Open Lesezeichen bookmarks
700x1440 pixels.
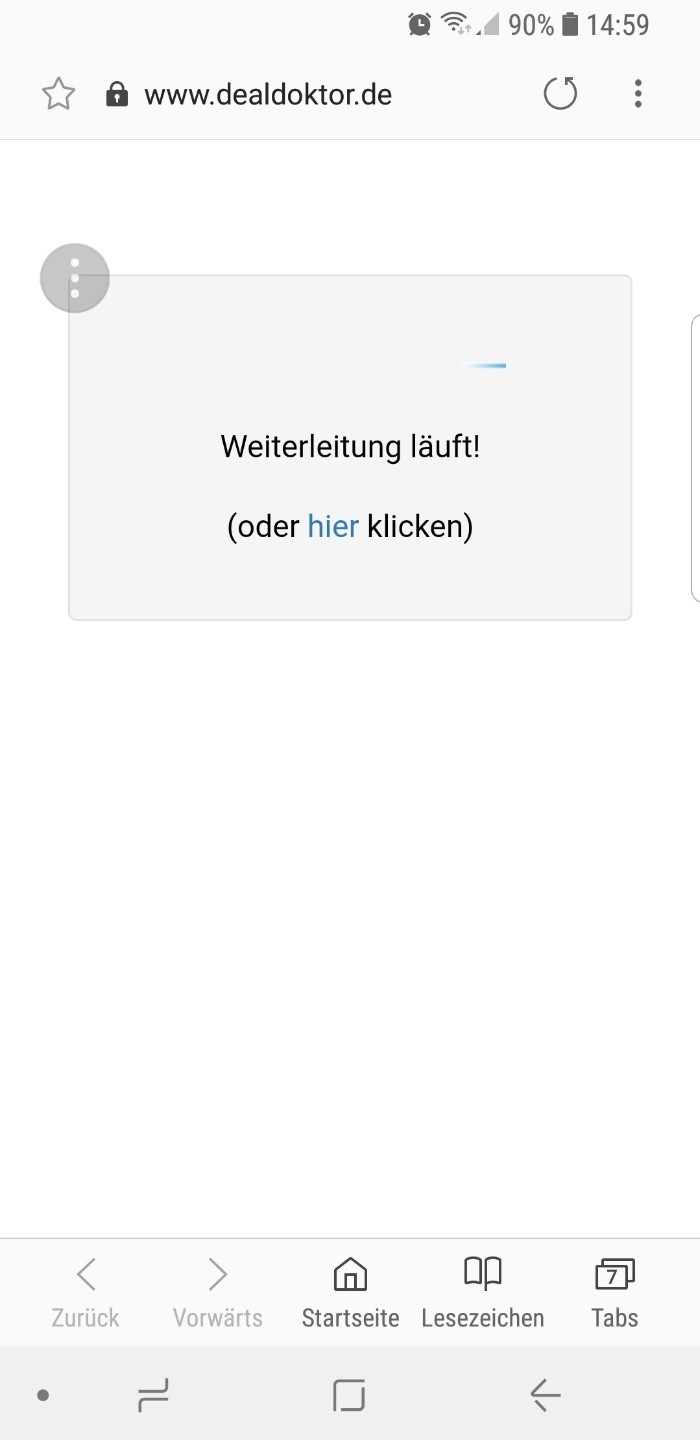click(483, 1293)
